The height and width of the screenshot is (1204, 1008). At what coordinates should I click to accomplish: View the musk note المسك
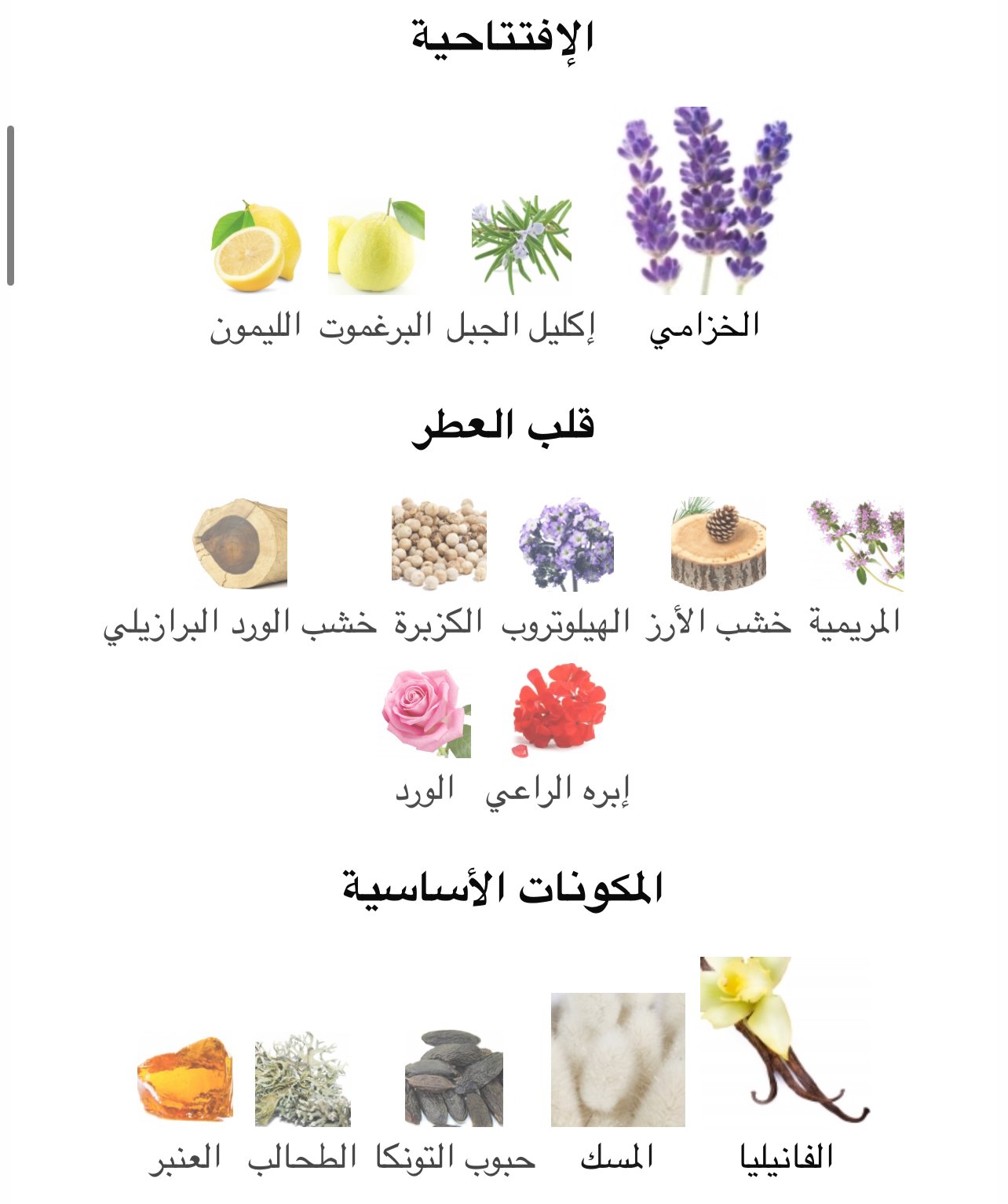pyautogui.click(x=618, y=1060)
